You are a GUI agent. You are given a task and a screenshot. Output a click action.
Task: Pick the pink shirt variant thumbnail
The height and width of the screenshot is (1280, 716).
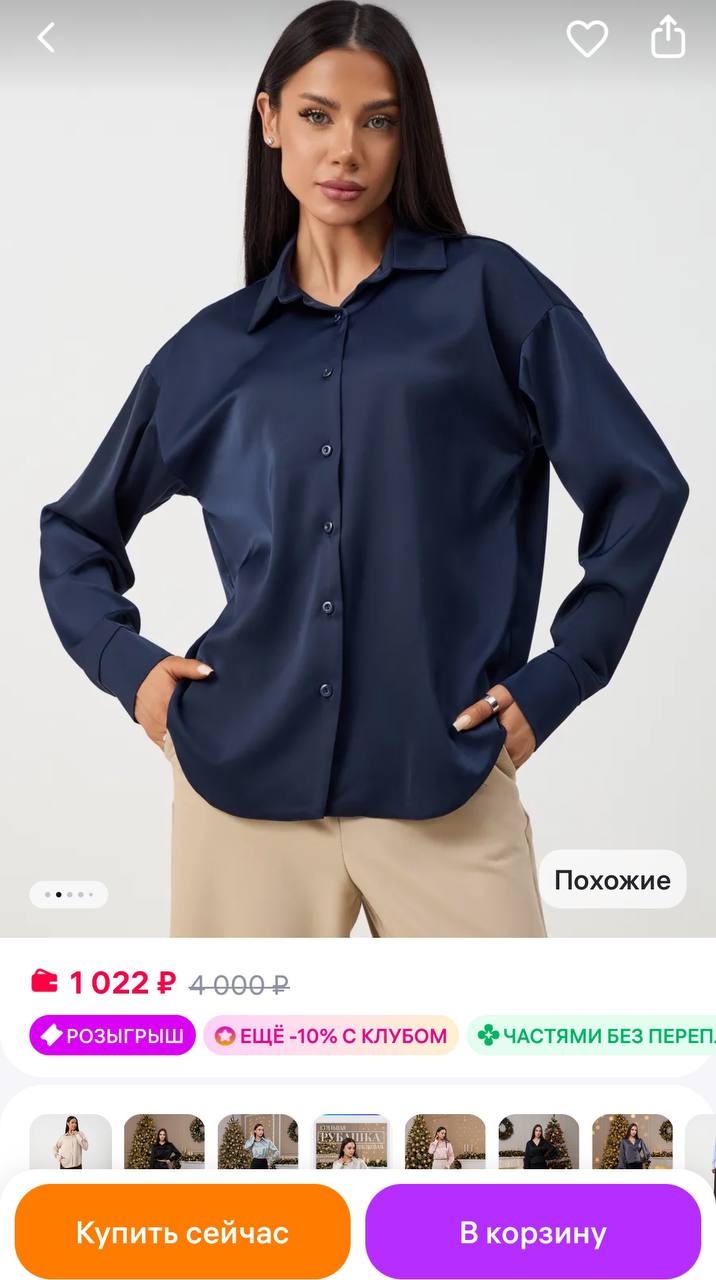445,1142
